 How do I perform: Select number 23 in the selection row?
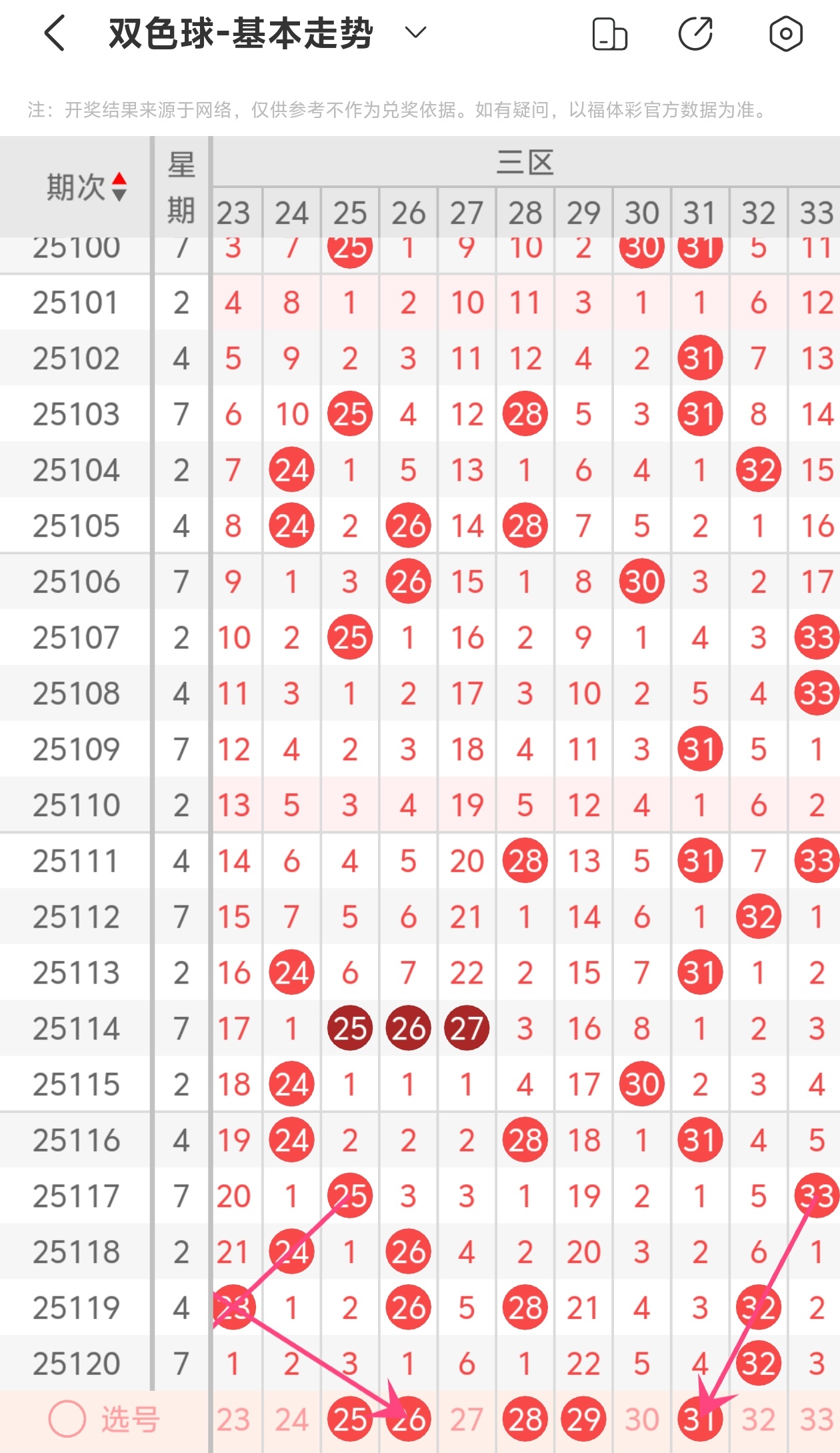pos(233,1420)
